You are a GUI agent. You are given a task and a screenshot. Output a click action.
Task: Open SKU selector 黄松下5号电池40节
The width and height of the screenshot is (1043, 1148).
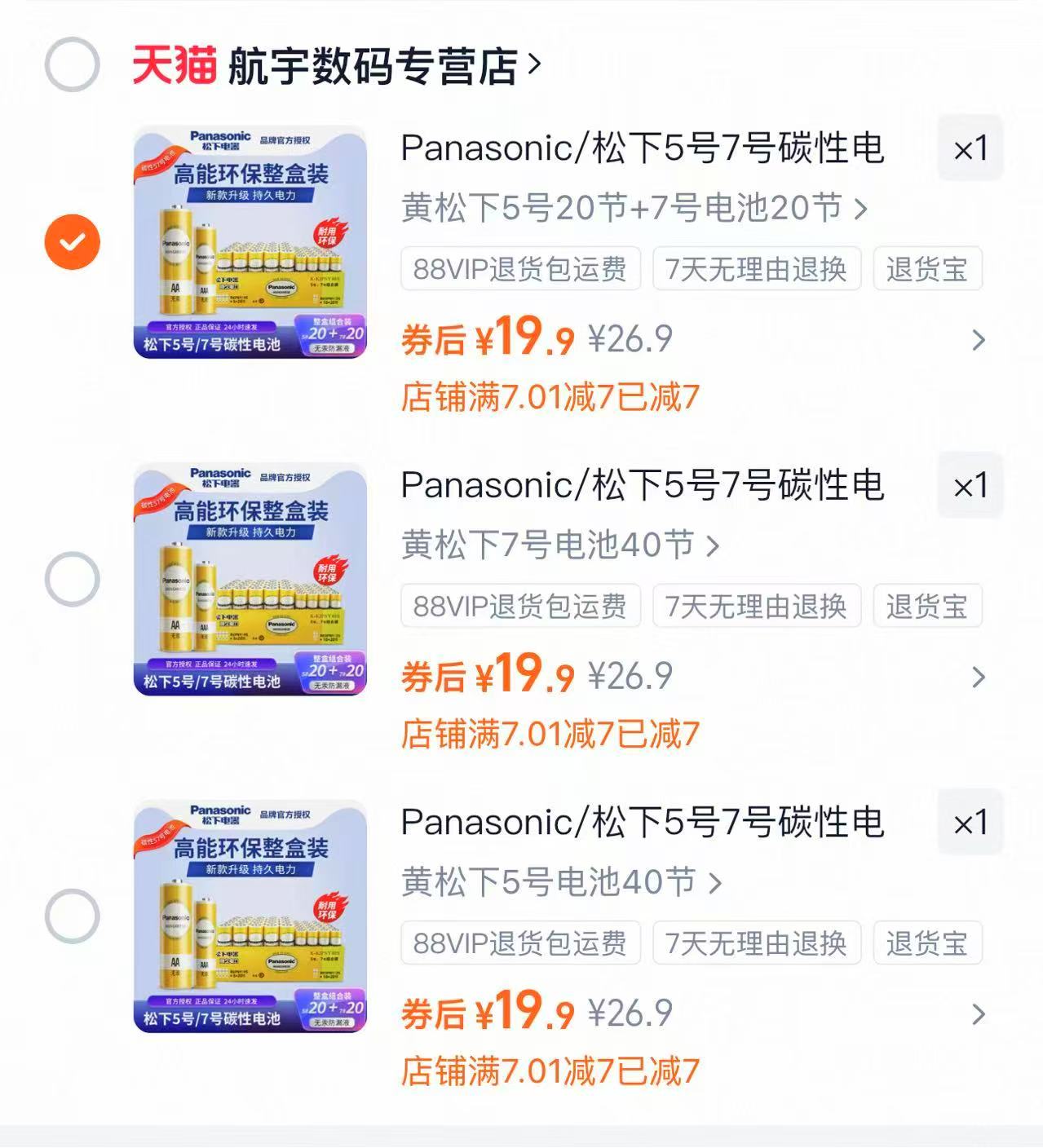click(561, 885)
